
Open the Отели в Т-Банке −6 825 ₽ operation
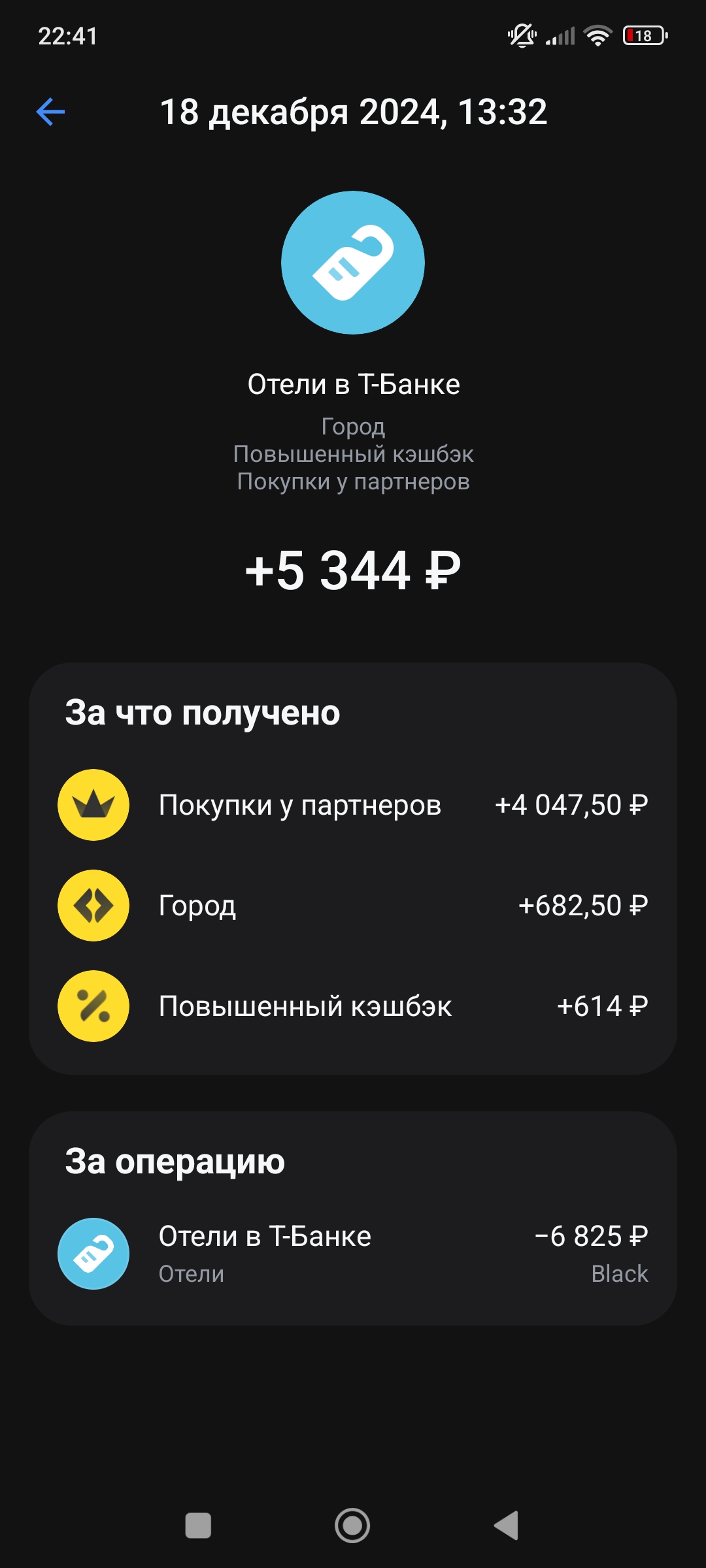pyautogui.click(x=353, y=1254)
